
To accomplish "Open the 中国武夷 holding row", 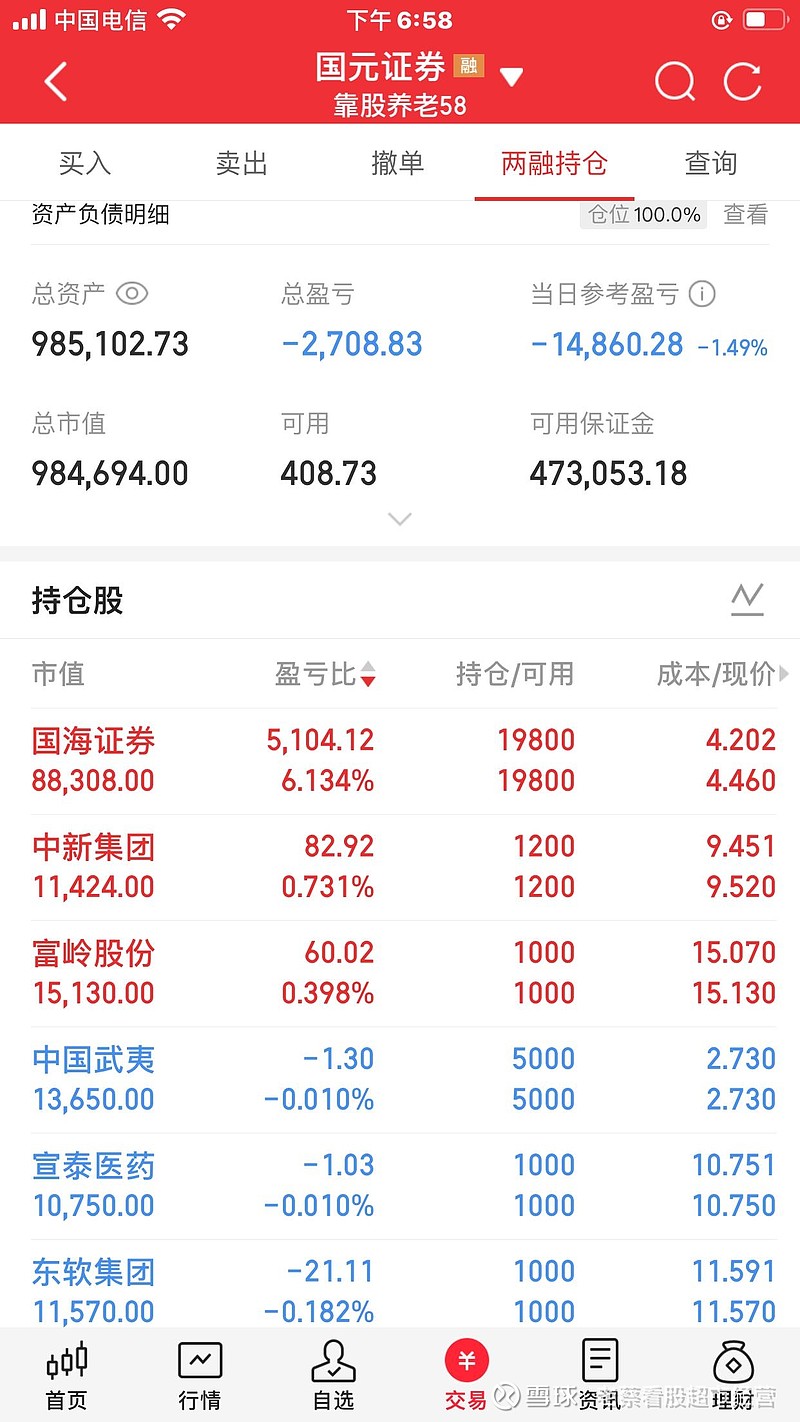I will (x=400, y=1079).
